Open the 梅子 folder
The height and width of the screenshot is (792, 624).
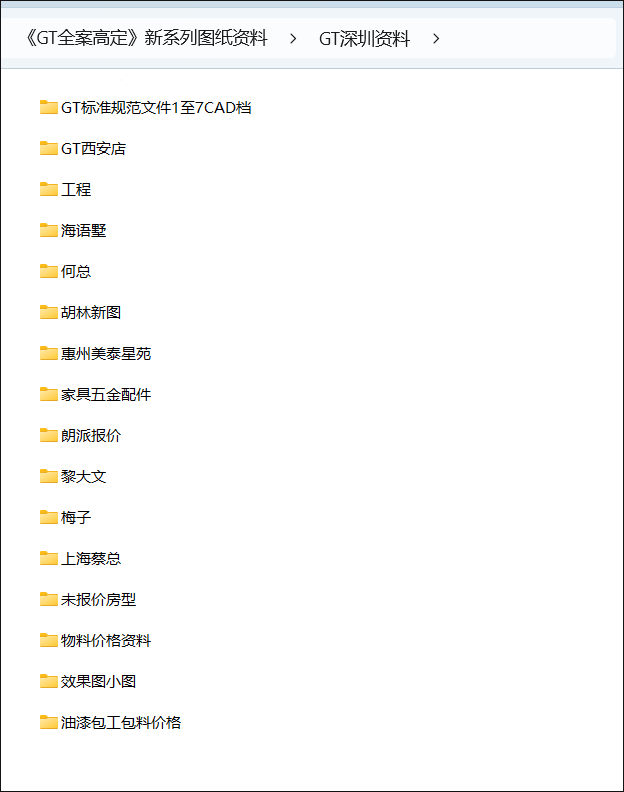[76, 518]
